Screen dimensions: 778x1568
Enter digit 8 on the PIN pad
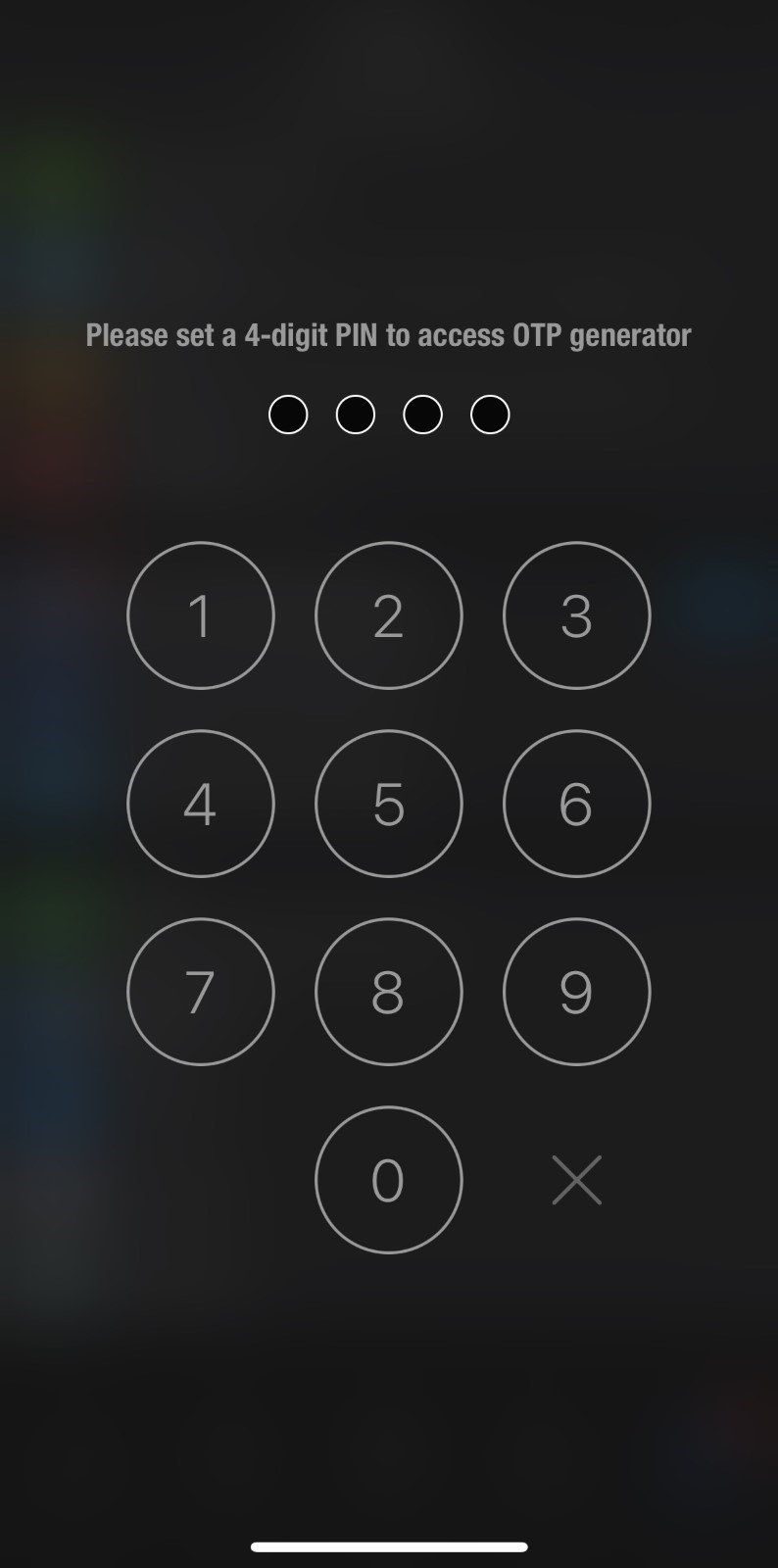click(x=388, y=992)
